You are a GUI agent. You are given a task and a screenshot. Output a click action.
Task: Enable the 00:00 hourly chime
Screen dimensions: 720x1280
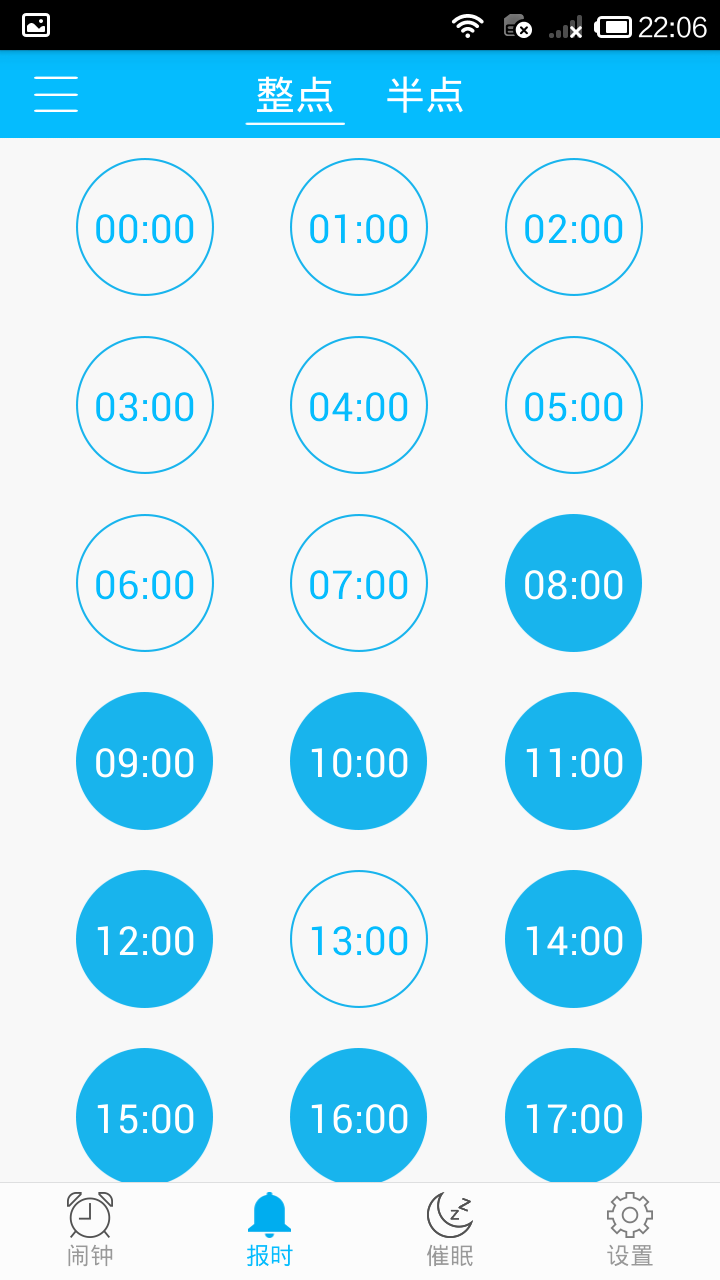pyautogui.click(x=145, y=227)
